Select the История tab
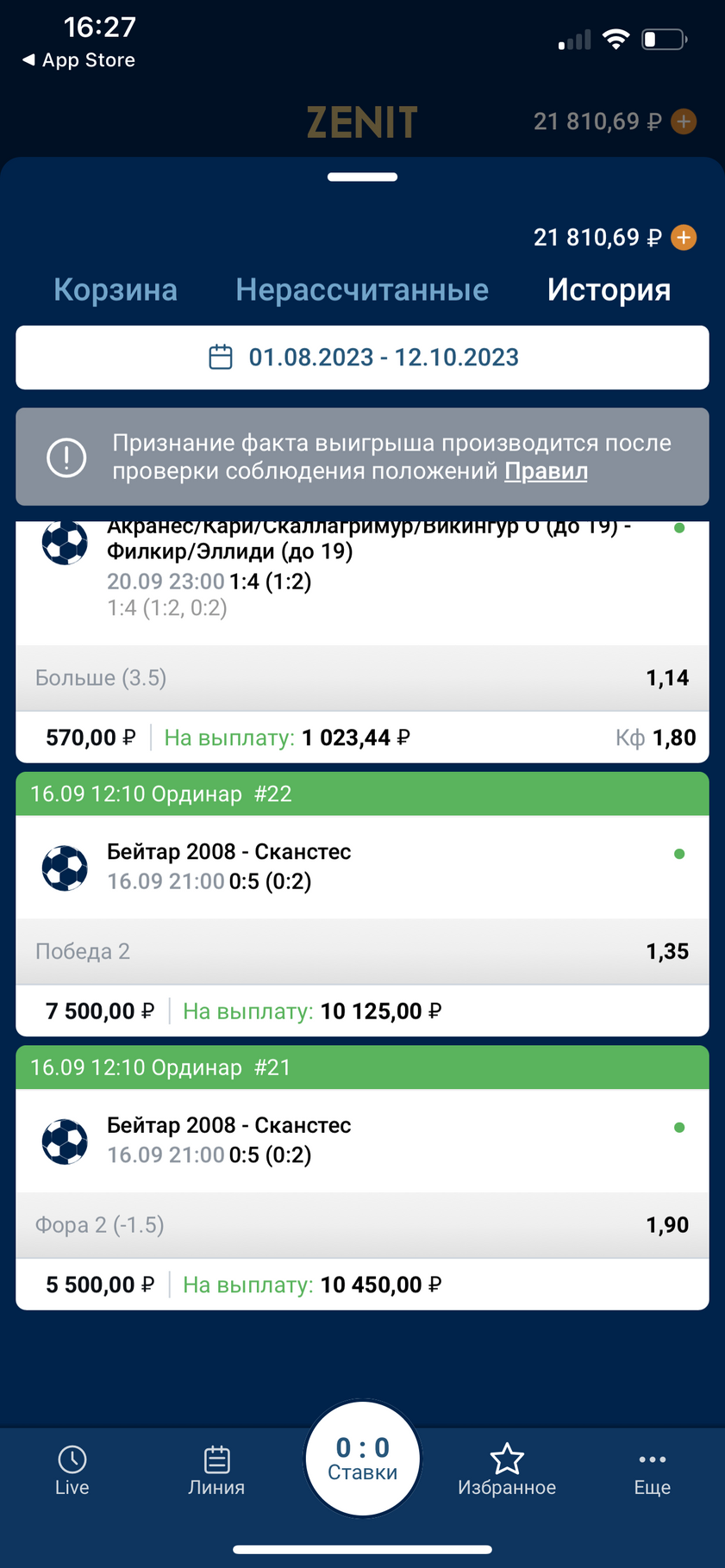Image resolution: width=725 pixels, height=1568 pixels. tap(609, 289)
